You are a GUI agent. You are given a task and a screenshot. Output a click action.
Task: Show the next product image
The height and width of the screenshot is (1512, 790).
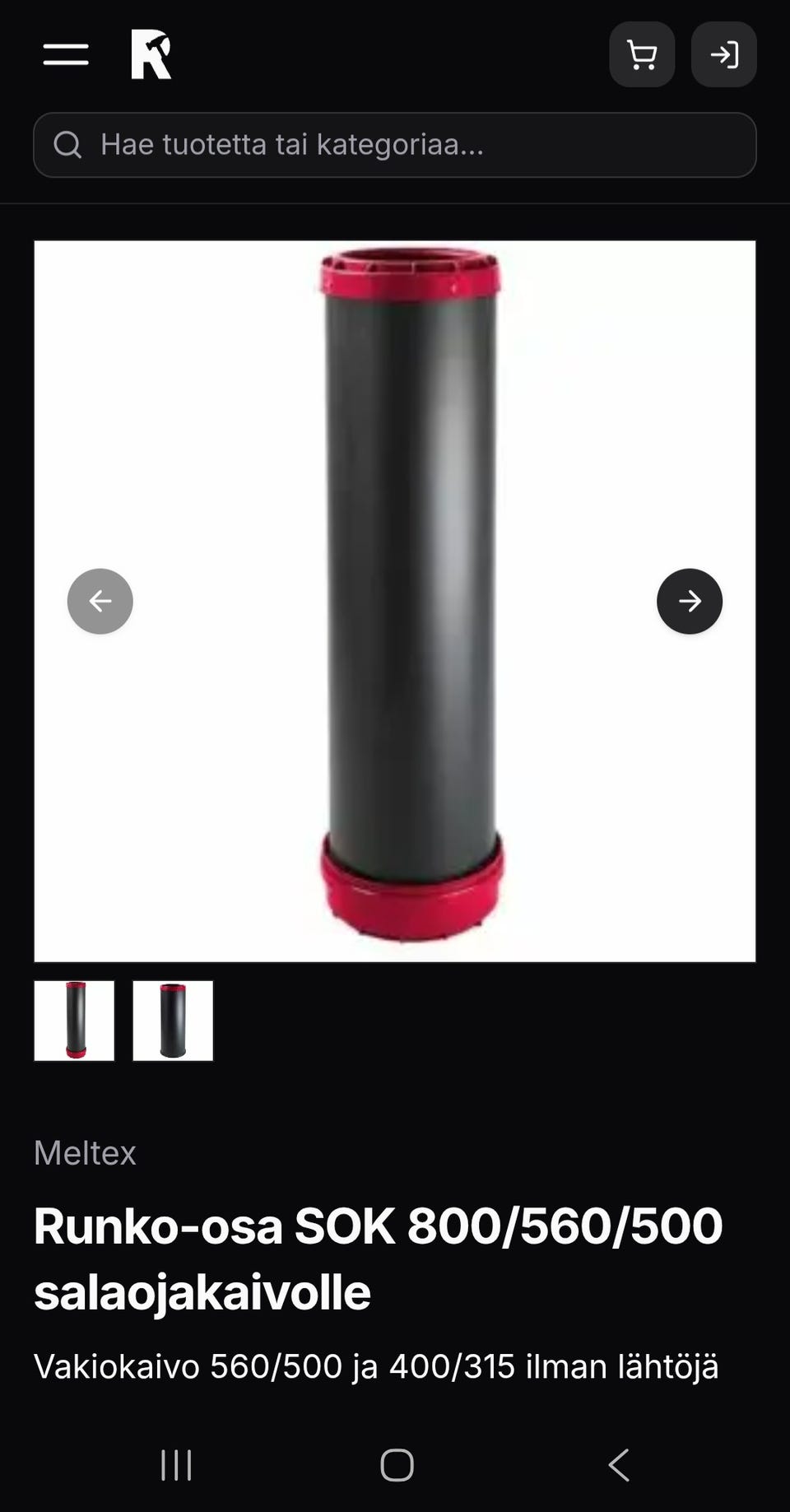[x=689, y=602]
